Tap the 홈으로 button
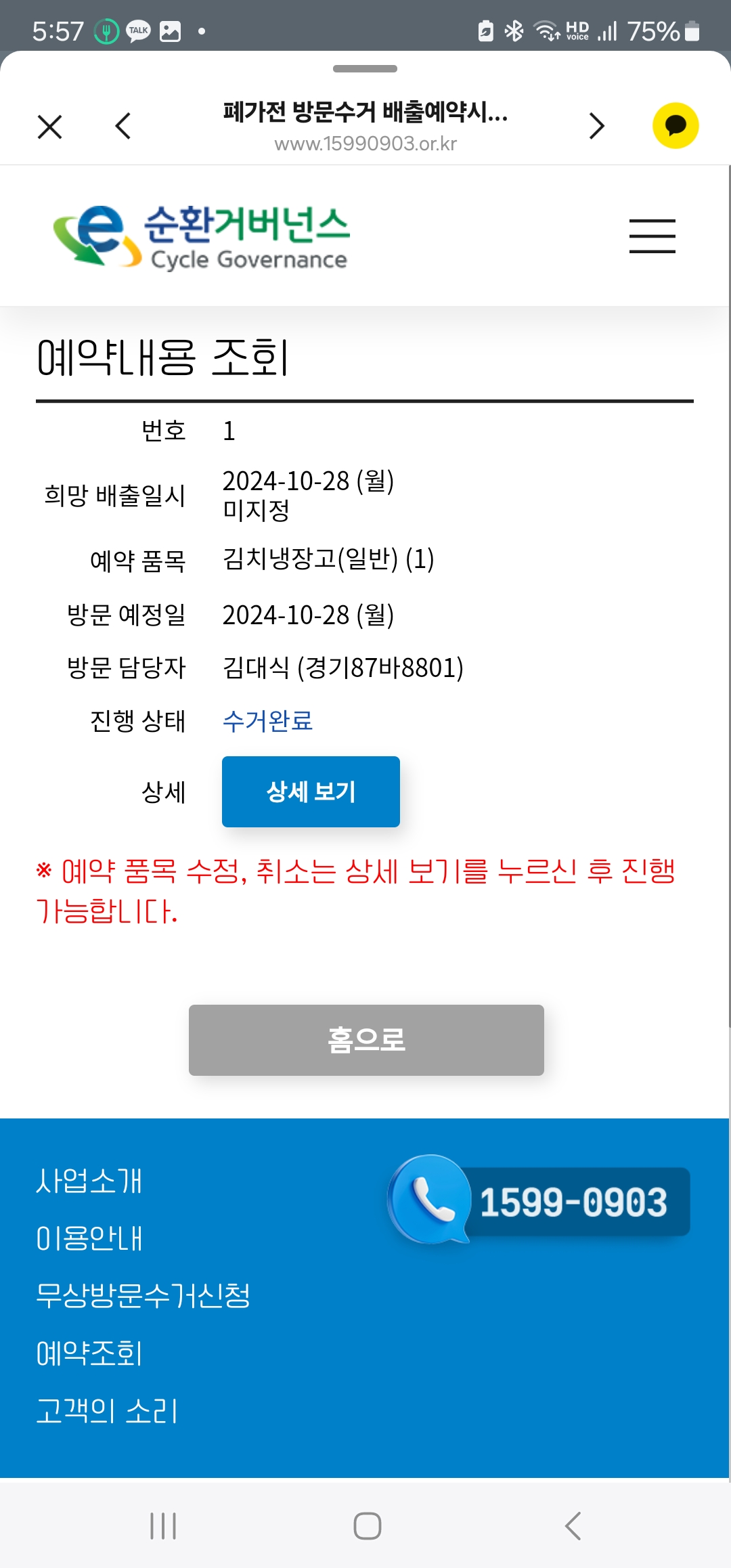Viewport: 731px width, 1568px height. point(366,1040)
